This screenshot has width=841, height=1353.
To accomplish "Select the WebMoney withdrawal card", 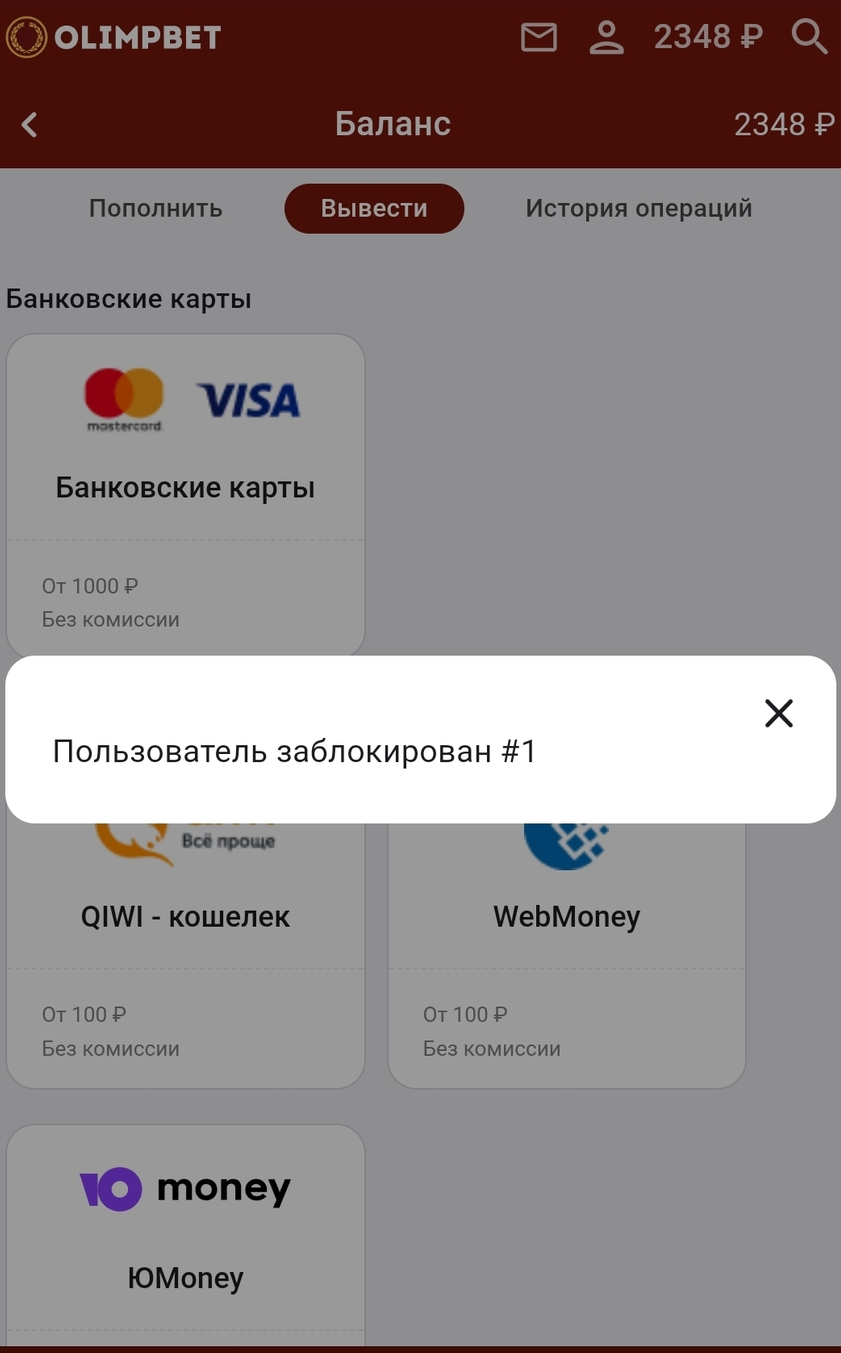I will [x=566, y=917].
